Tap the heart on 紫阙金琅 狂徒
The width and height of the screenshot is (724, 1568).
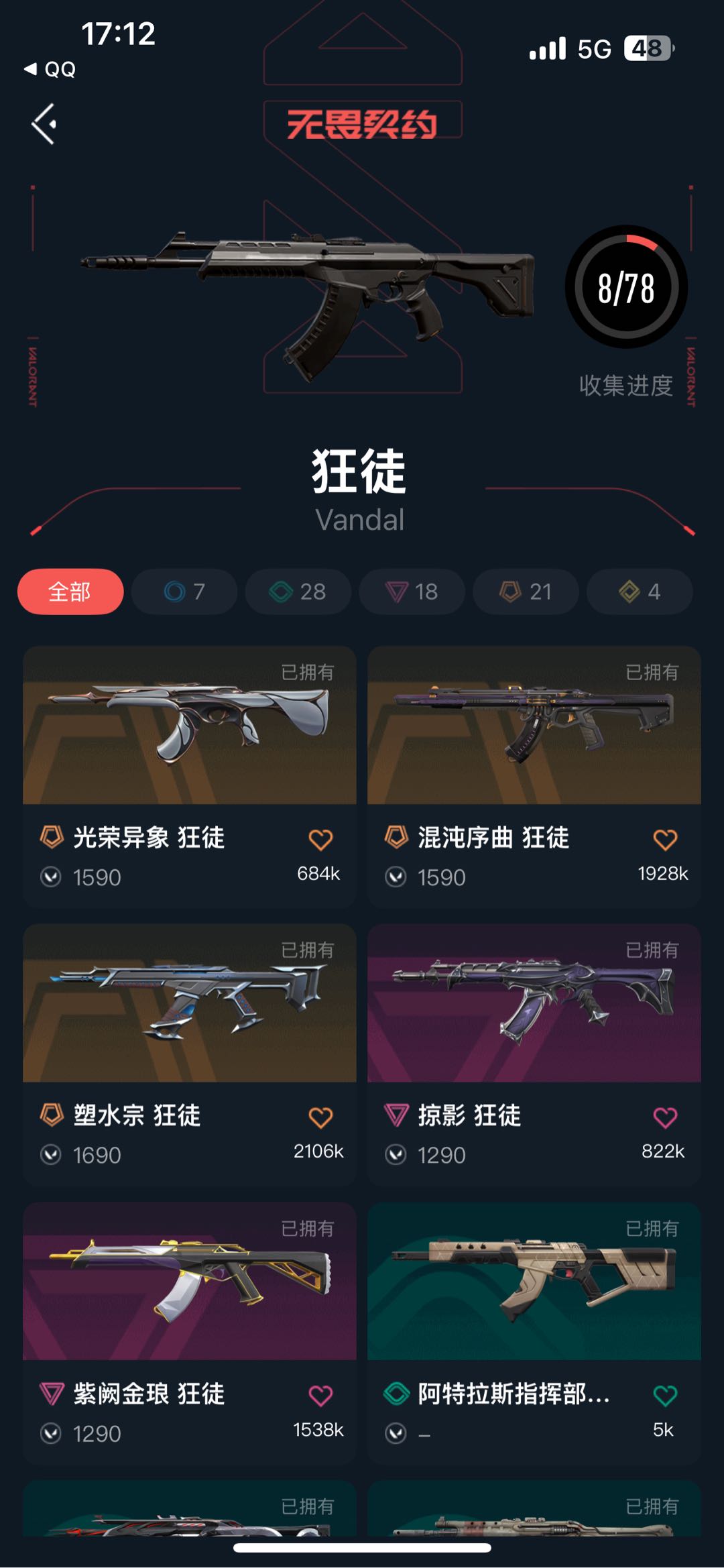[320, 1396]
